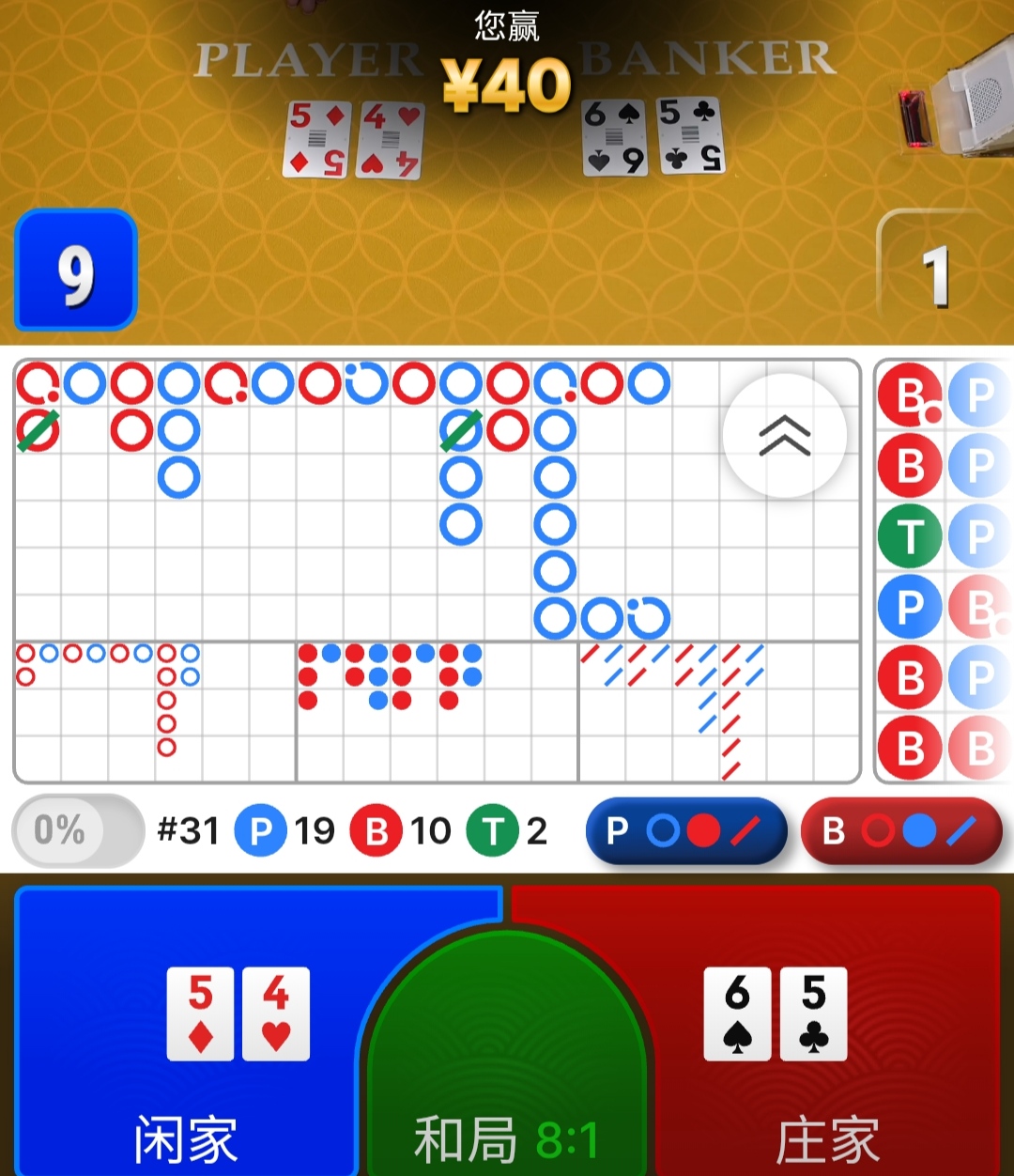Tap the Banker prediction (B) button
Image resolution: width=1014 pixels, height=1176 pixels.
coord(901,831)
